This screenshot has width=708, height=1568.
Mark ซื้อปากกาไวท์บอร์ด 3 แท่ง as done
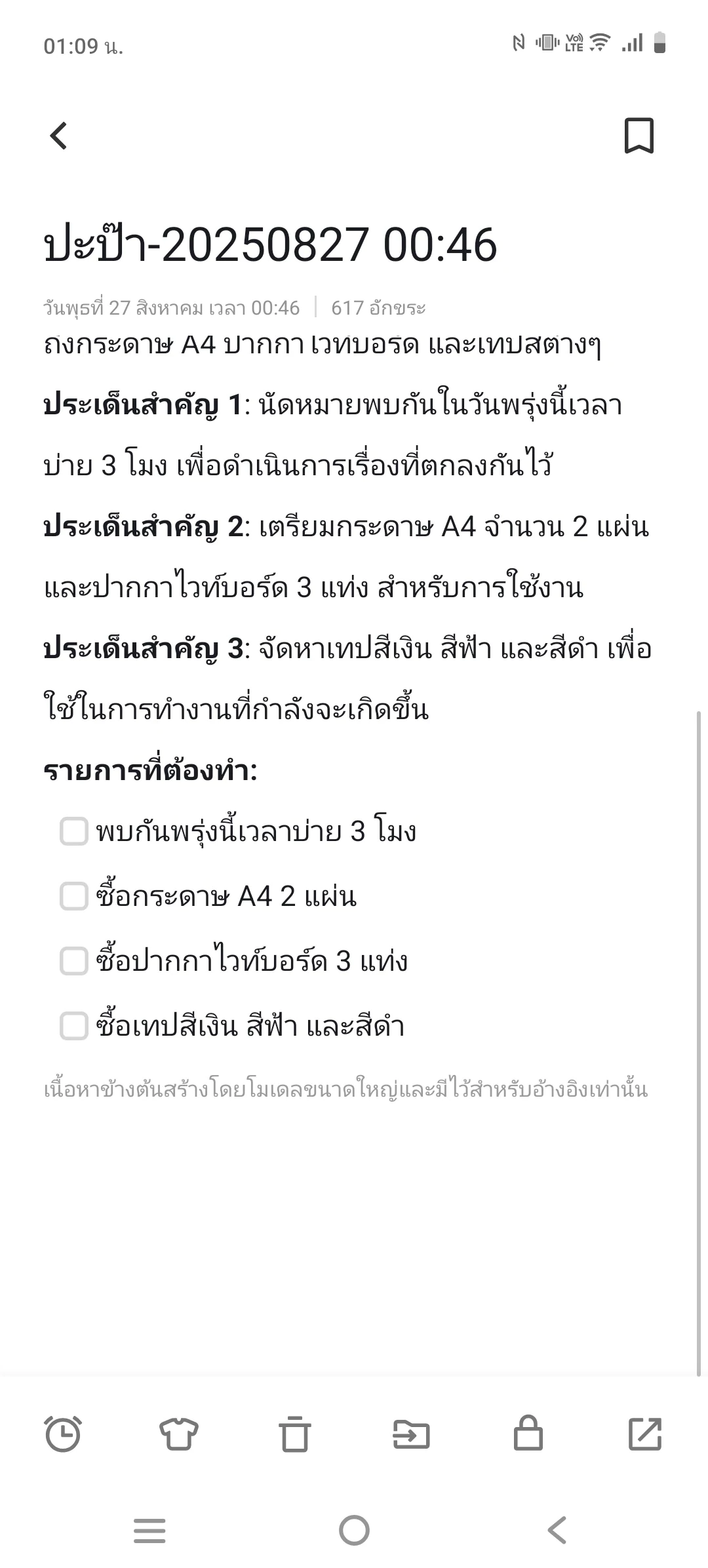(74, 961)
